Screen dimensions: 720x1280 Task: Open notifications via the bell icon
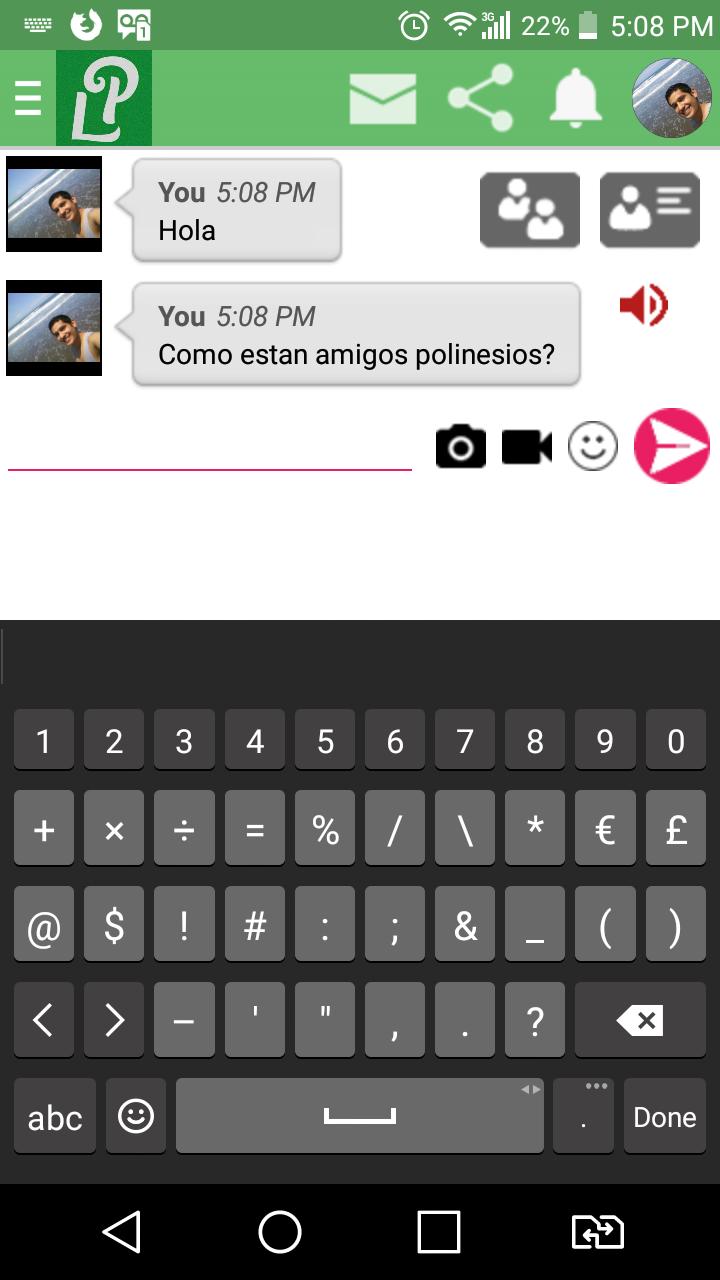(575, 98)
